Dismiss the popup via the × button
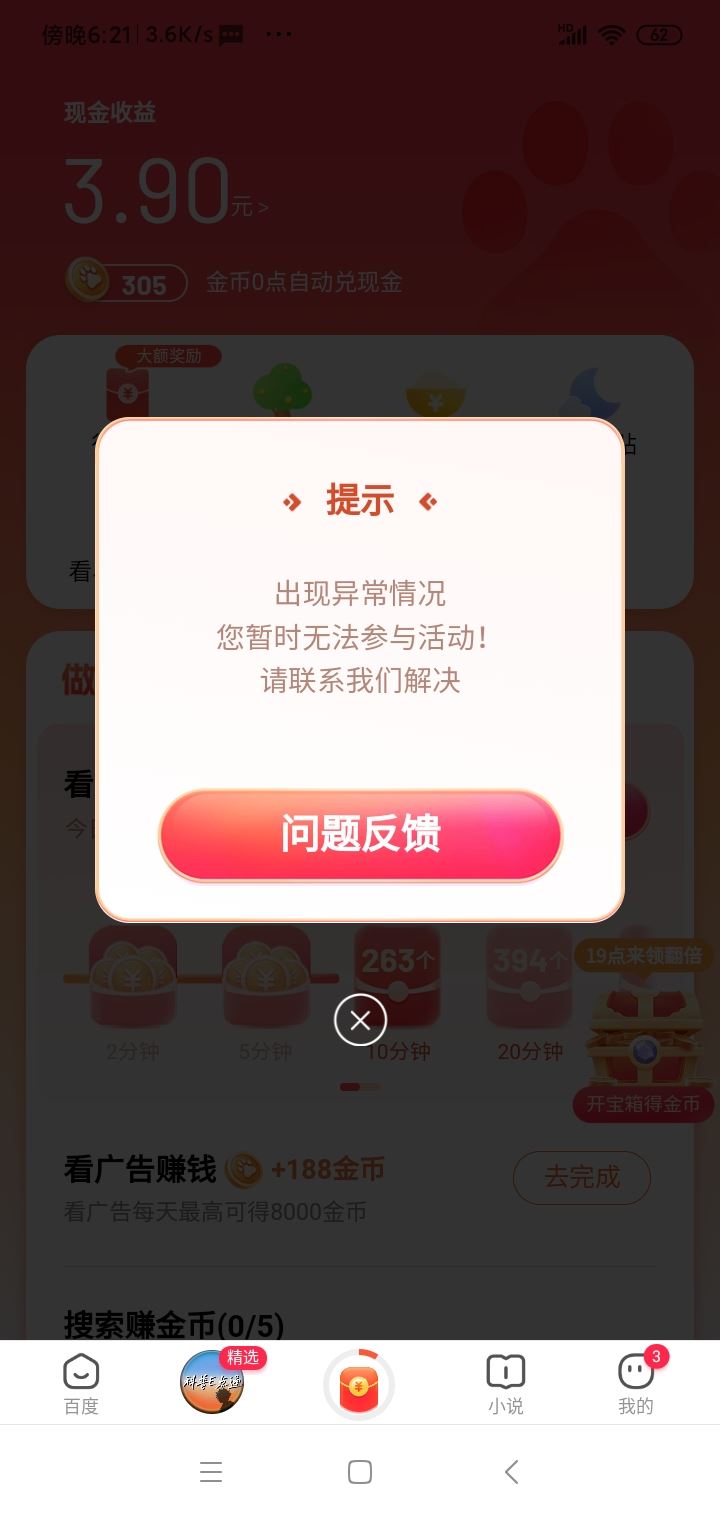This screenshot has width=720, height=1520. [360, 1021]
